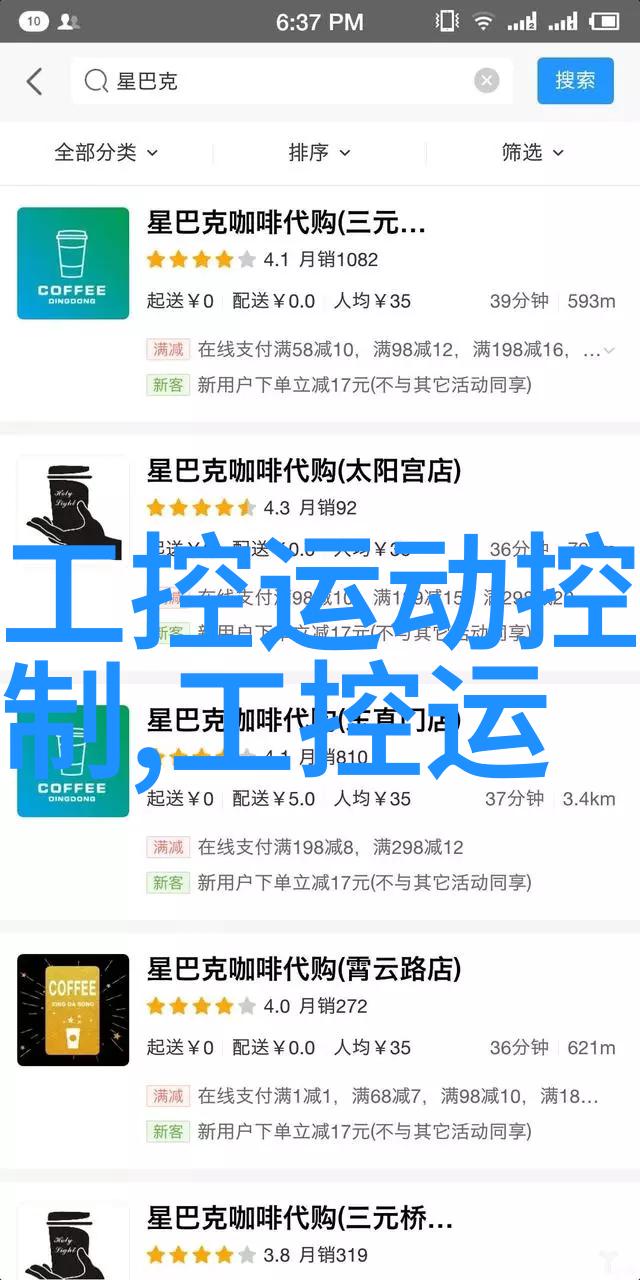
Task: Tap the search field containing 星巴克
Action: click(280, 82)
